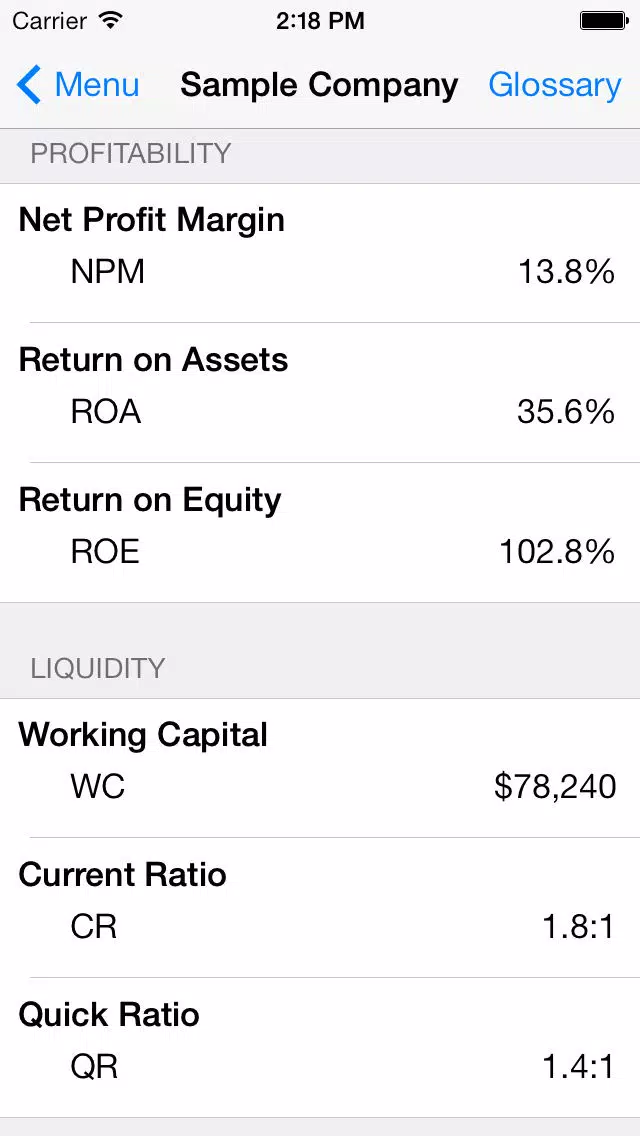This screenshot has height=1136, width=640.
Task: Go back to the Menu
Action: 78,85
